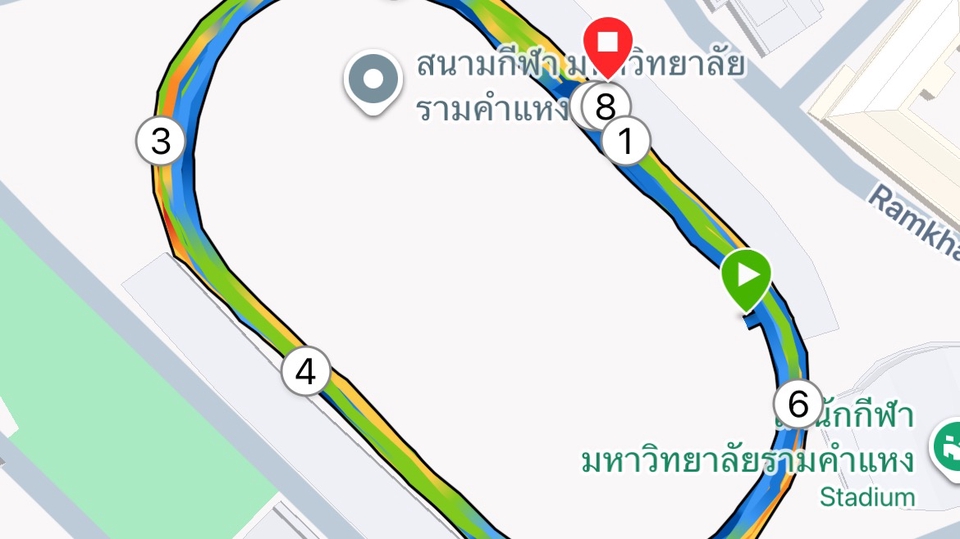Select the lap 4 marker
960x539 pixels.
[x=306, y=372]
